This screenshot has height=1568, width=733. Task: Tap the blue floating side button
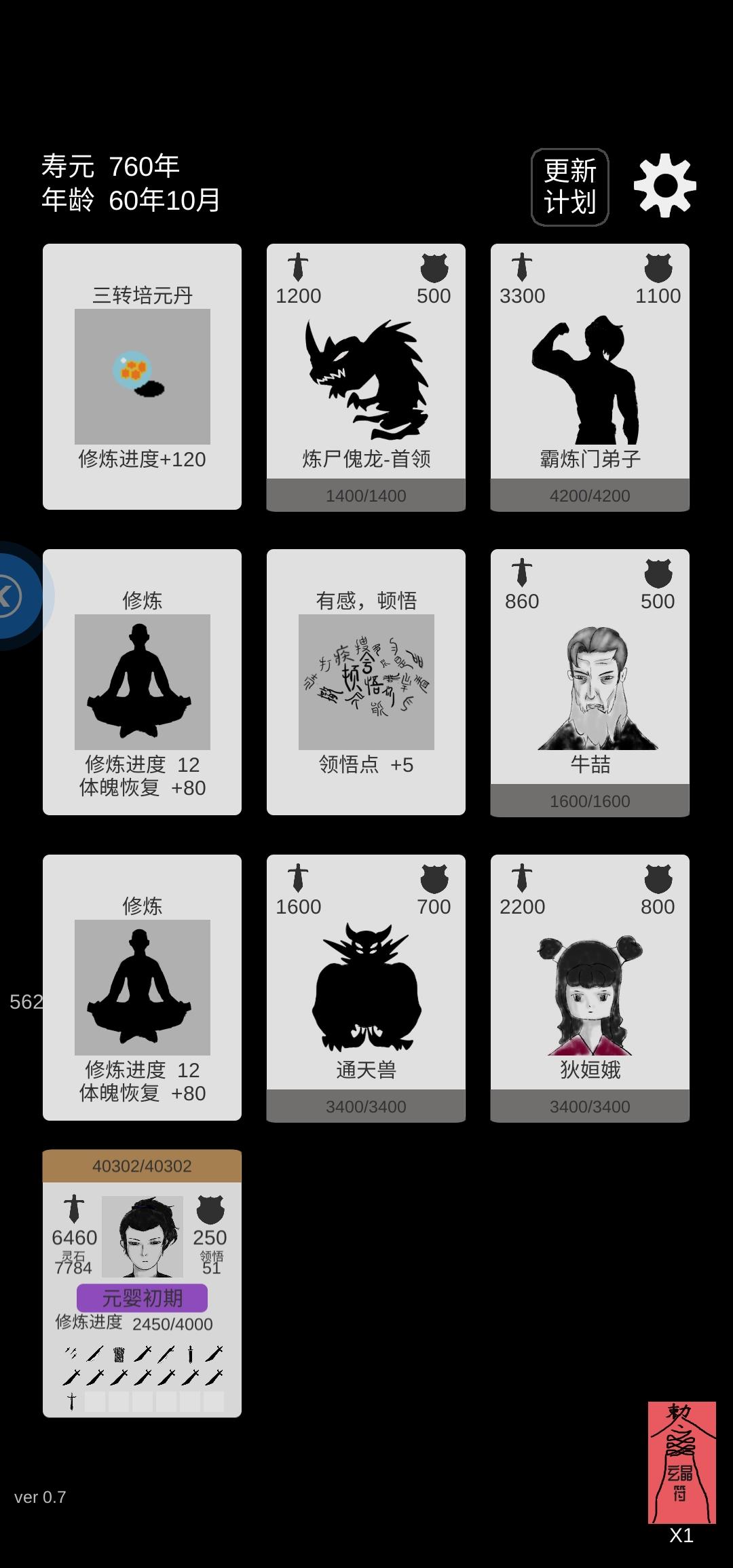(15, 596)
